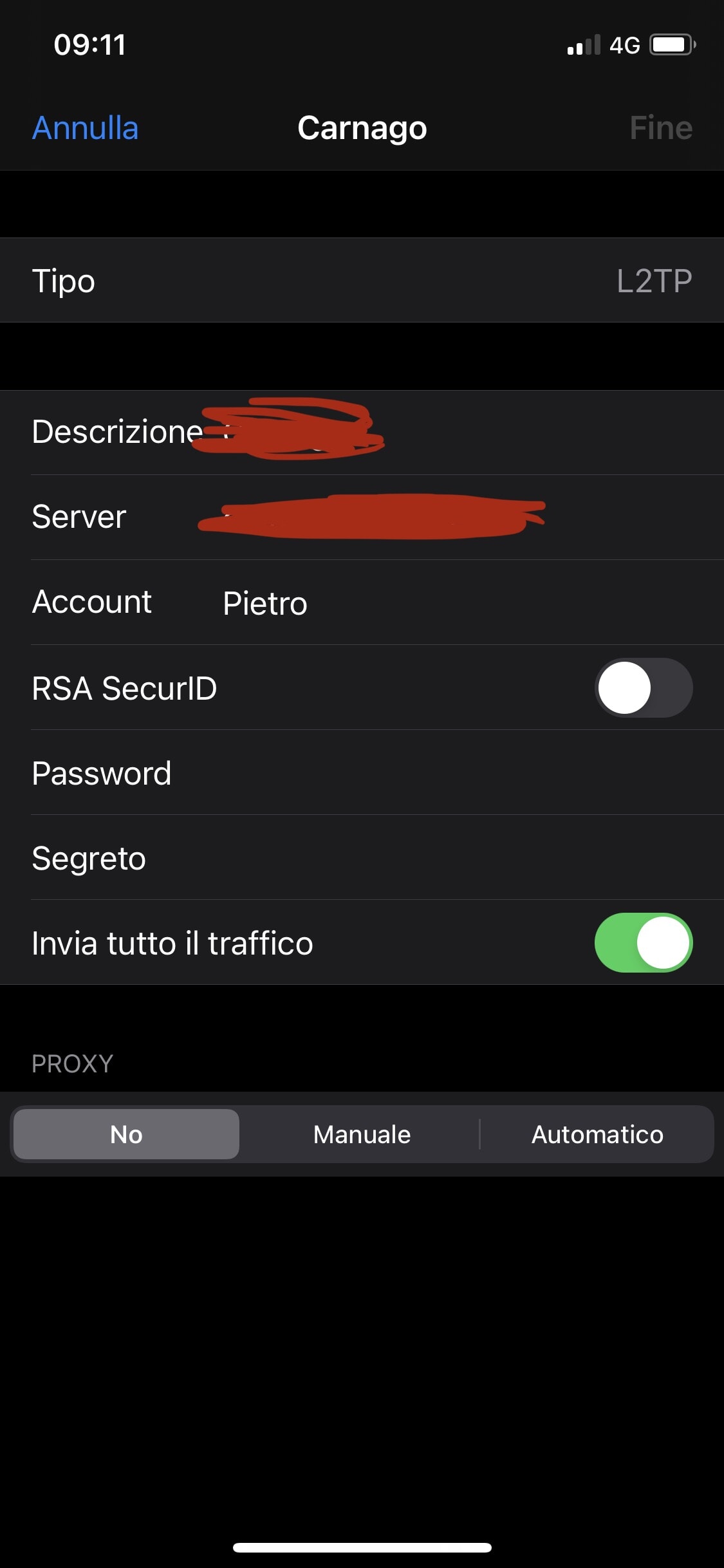Image resolution: width=724 pixels, height=1568 pixels.
Task: Edit the Account field showing Pietro
Action: pos(362,602)
